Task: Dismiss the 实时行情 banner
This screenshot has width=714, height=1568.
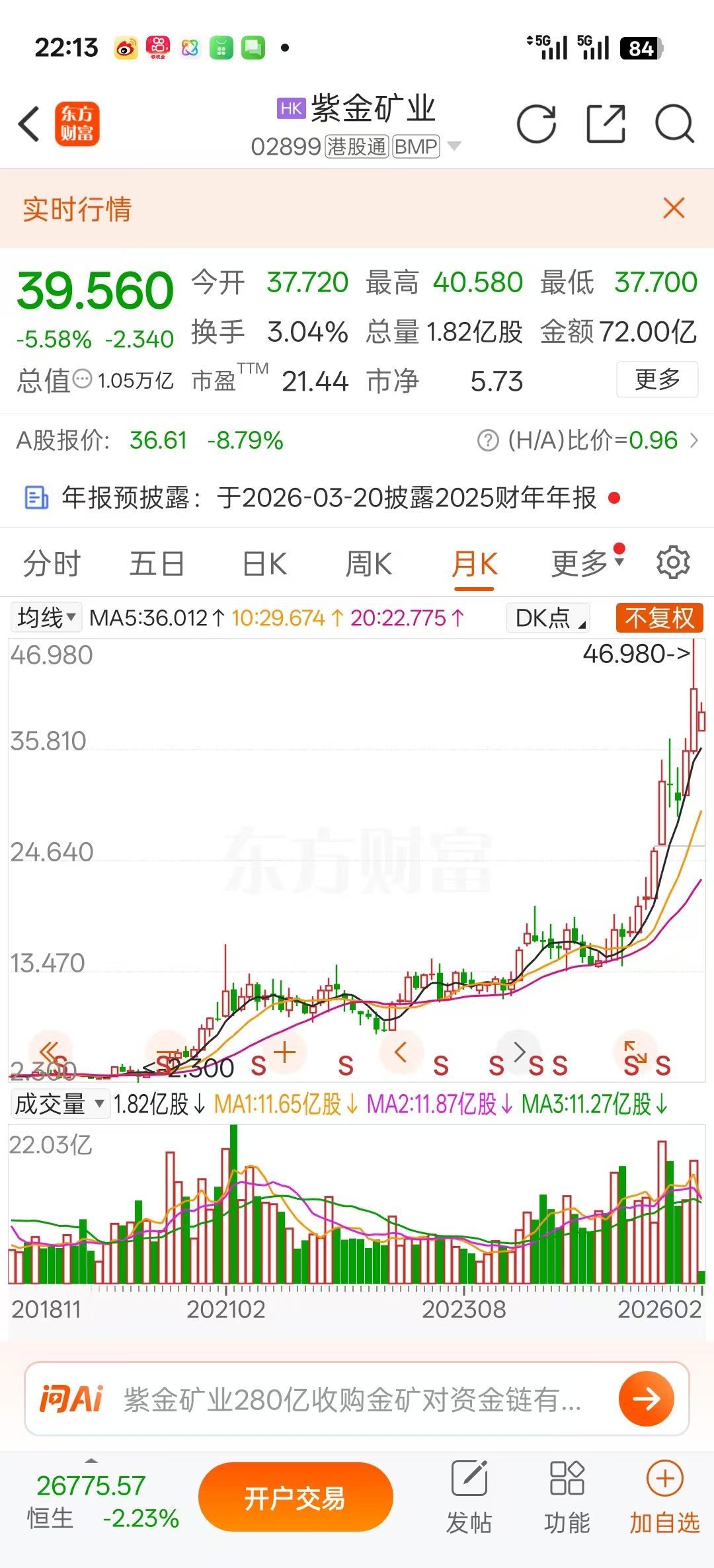Action: click(673, 208)
